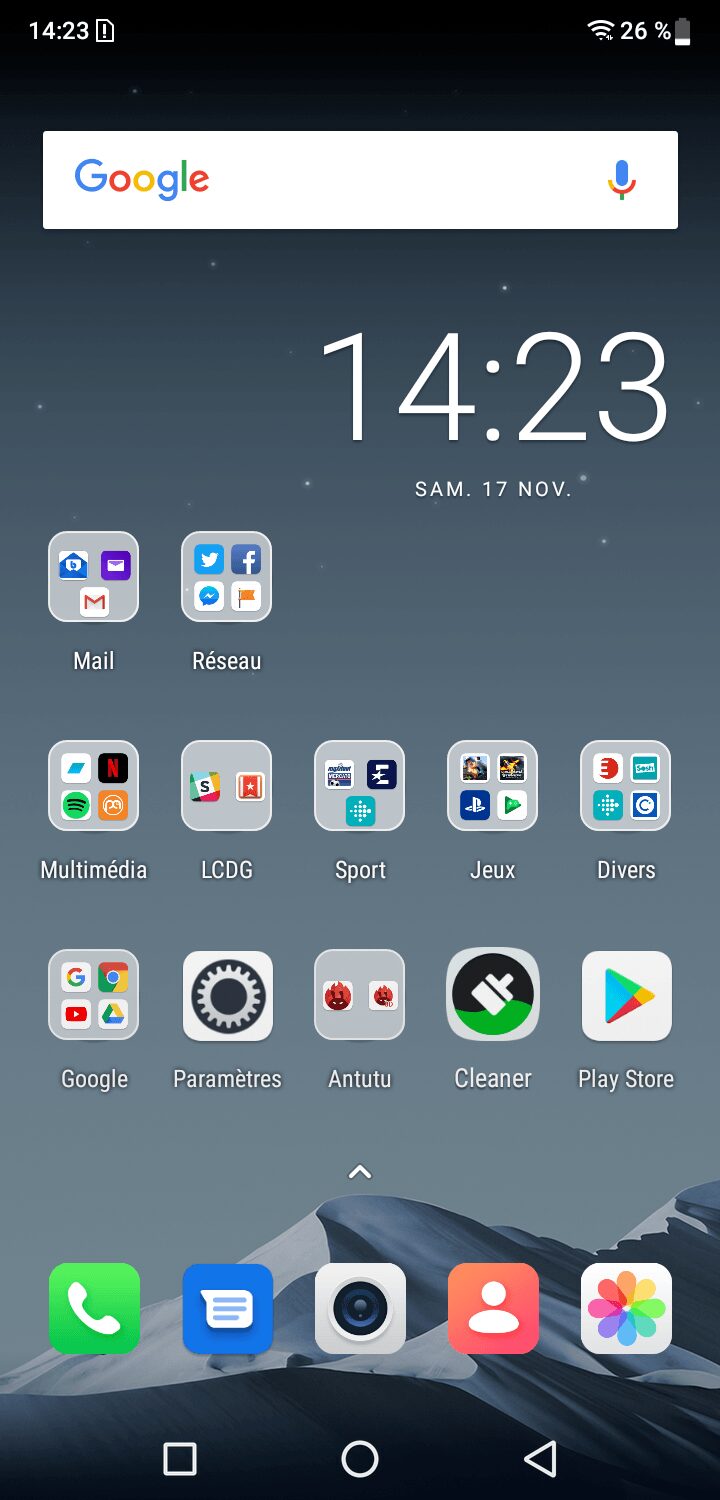This screenshot has width=720, height=1500.
Task: Launch the Cleaner app
Action: click(x=493, y=995)
